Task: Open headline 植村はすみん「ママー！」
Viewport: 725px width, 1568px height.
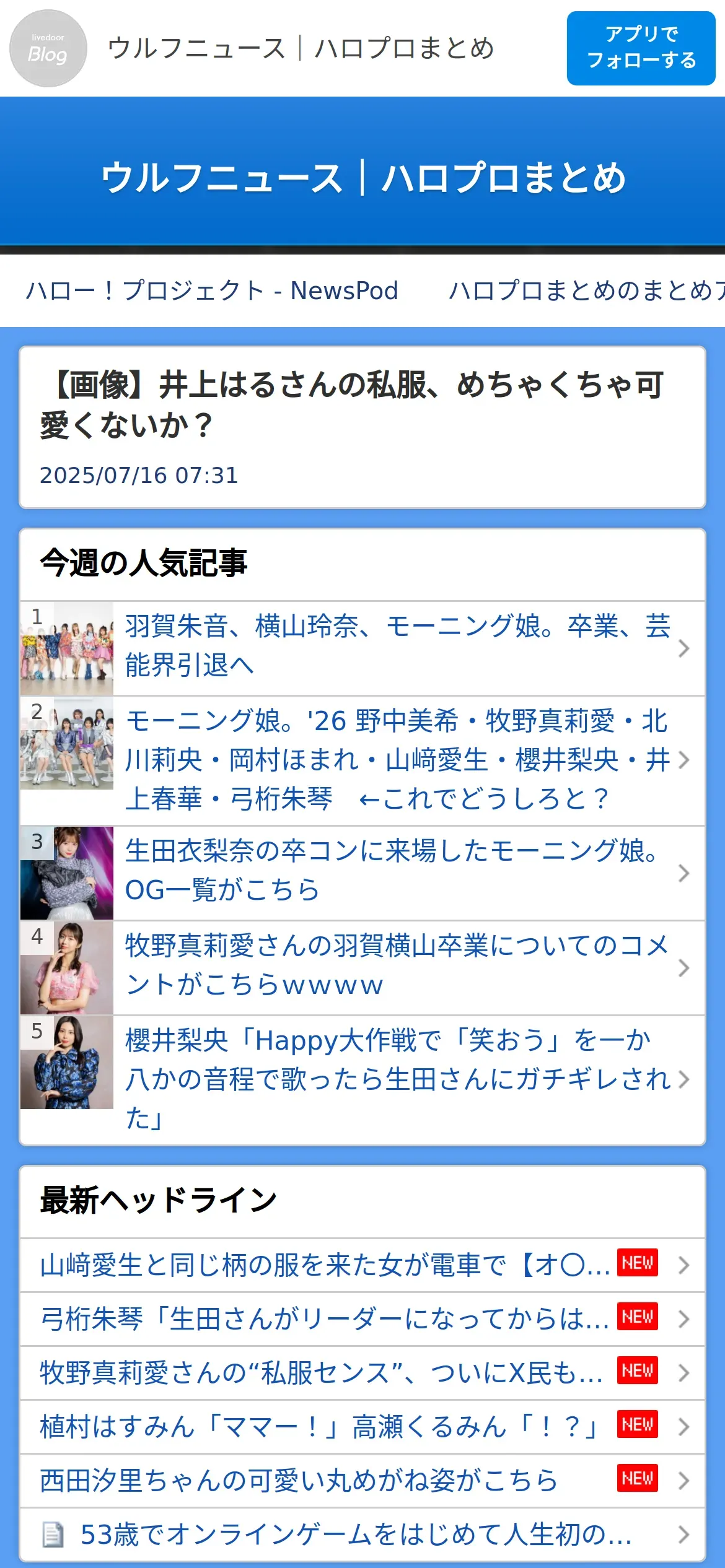Action: [362, 1427]
